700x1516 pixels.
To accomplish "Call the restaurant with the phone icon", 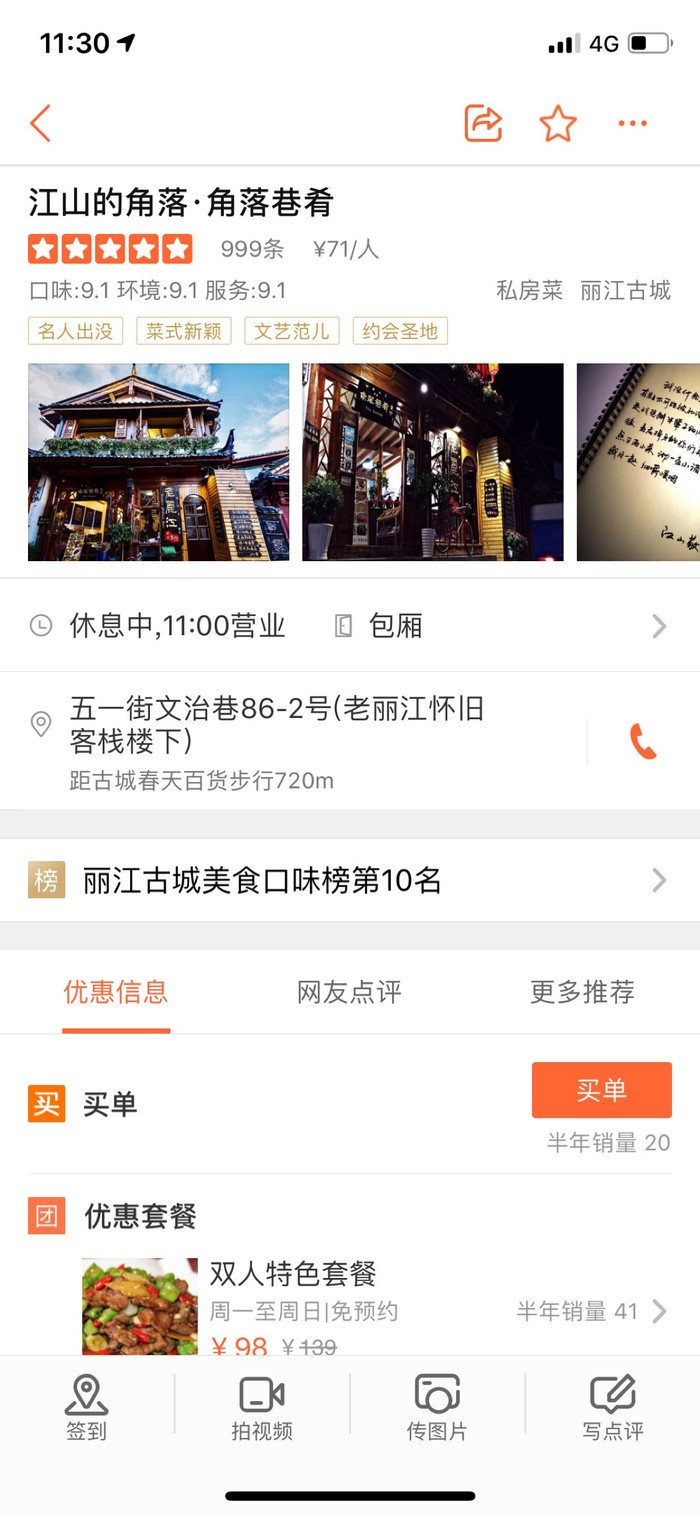I will 643,741.
